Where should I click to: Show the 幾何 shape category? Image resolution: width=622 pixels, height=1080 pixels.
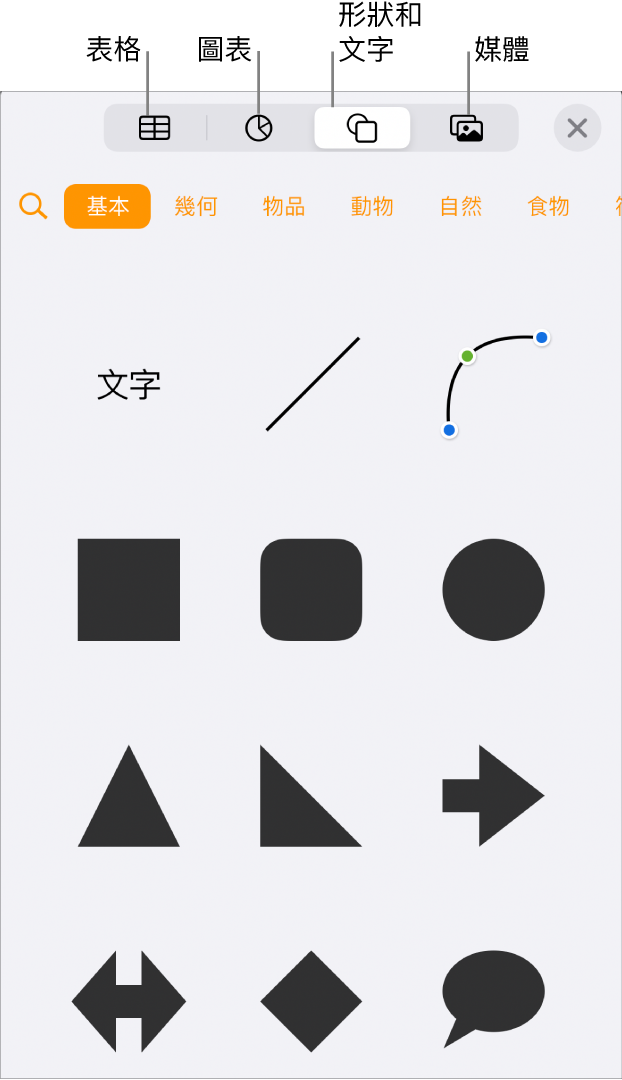click(x=196, y=207)
